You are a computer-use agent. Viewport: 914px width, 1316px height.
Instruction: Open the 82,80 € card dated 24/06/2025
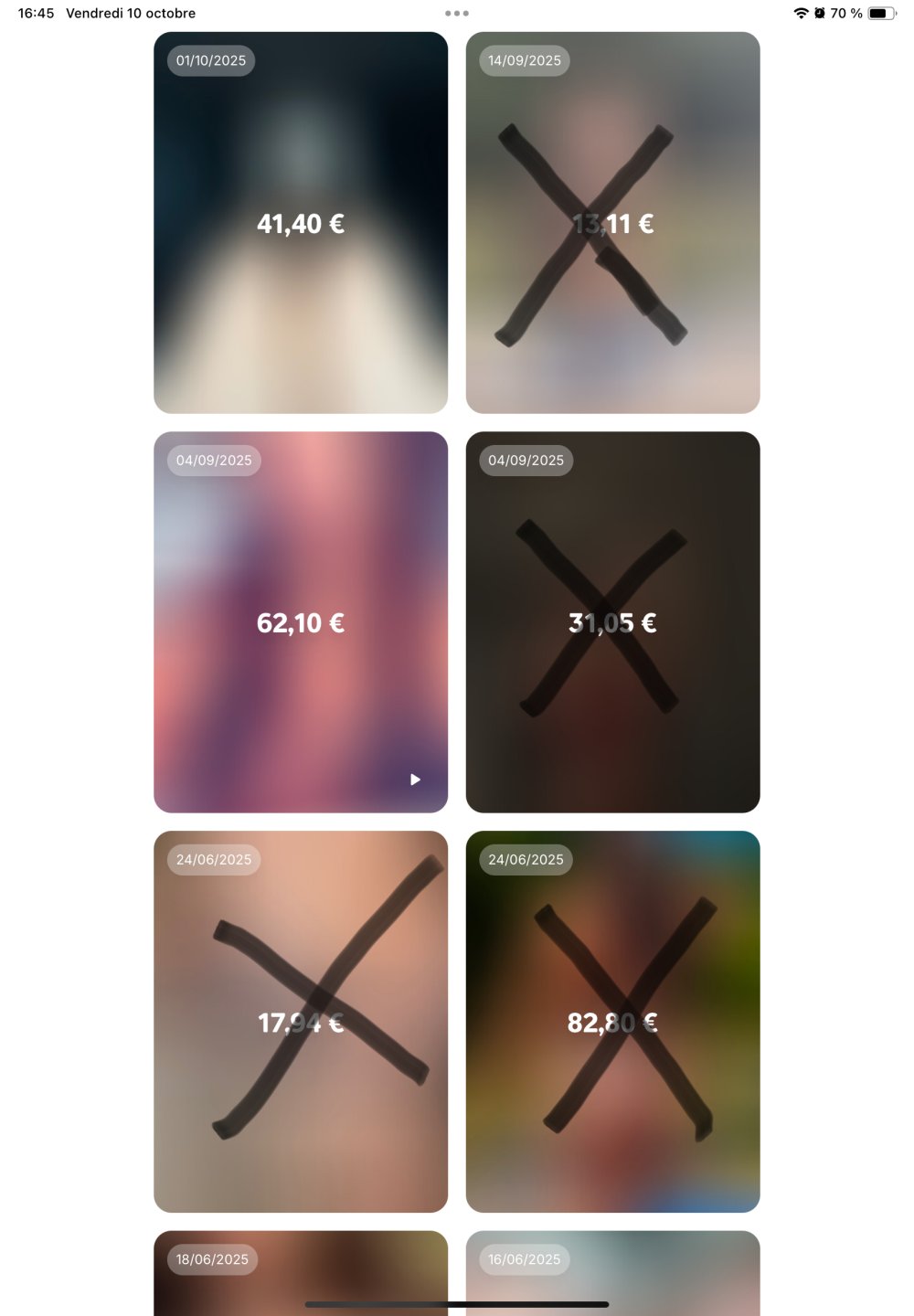612,1022
